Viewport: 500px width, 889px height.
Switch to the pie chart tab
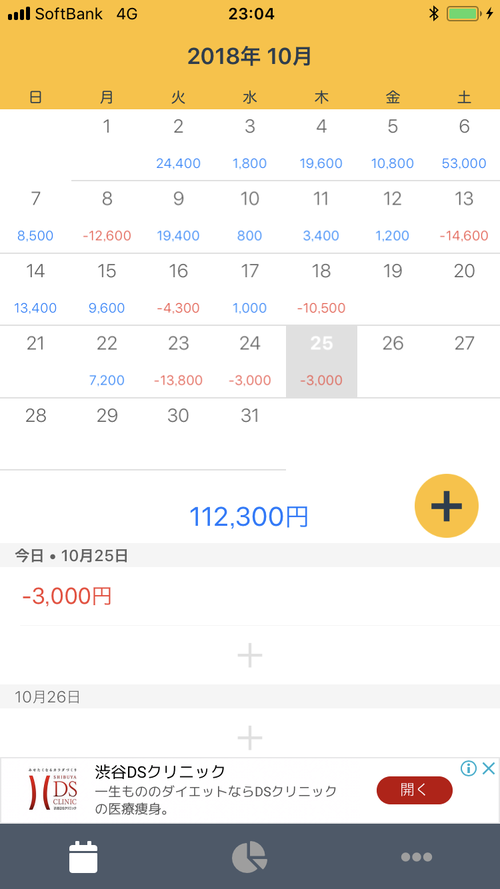point(249,857)
